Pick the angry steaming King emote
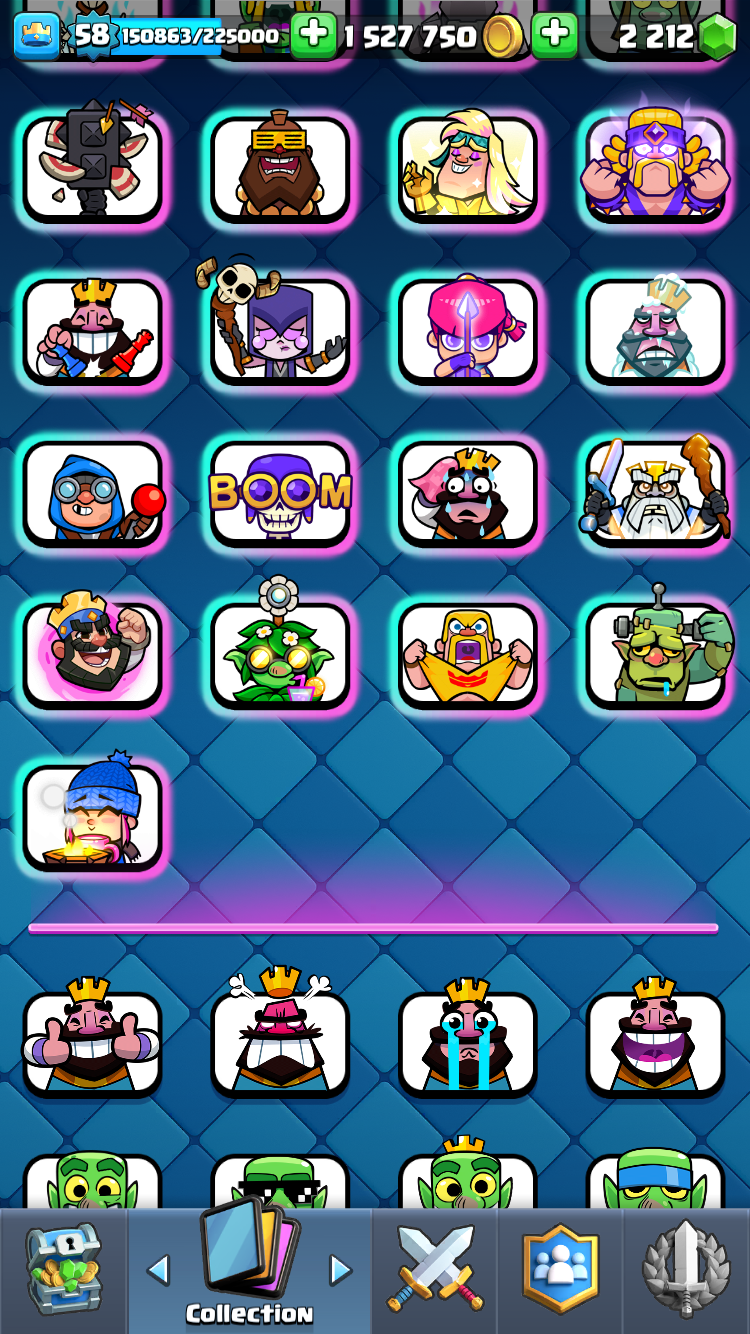 280,1042
